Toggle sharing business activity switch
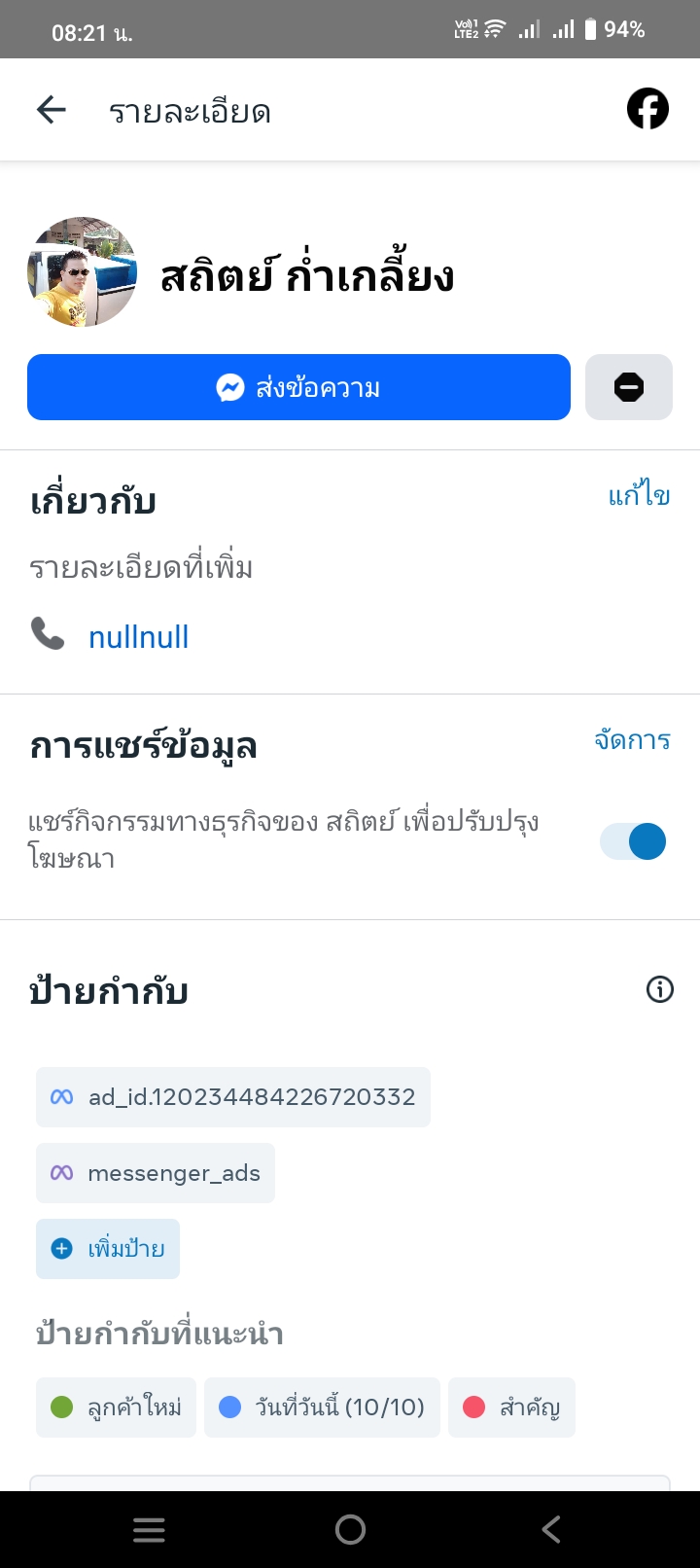The width and height of the screenshot is (700, 1568). pyautogui.click(x=633, y=841)
